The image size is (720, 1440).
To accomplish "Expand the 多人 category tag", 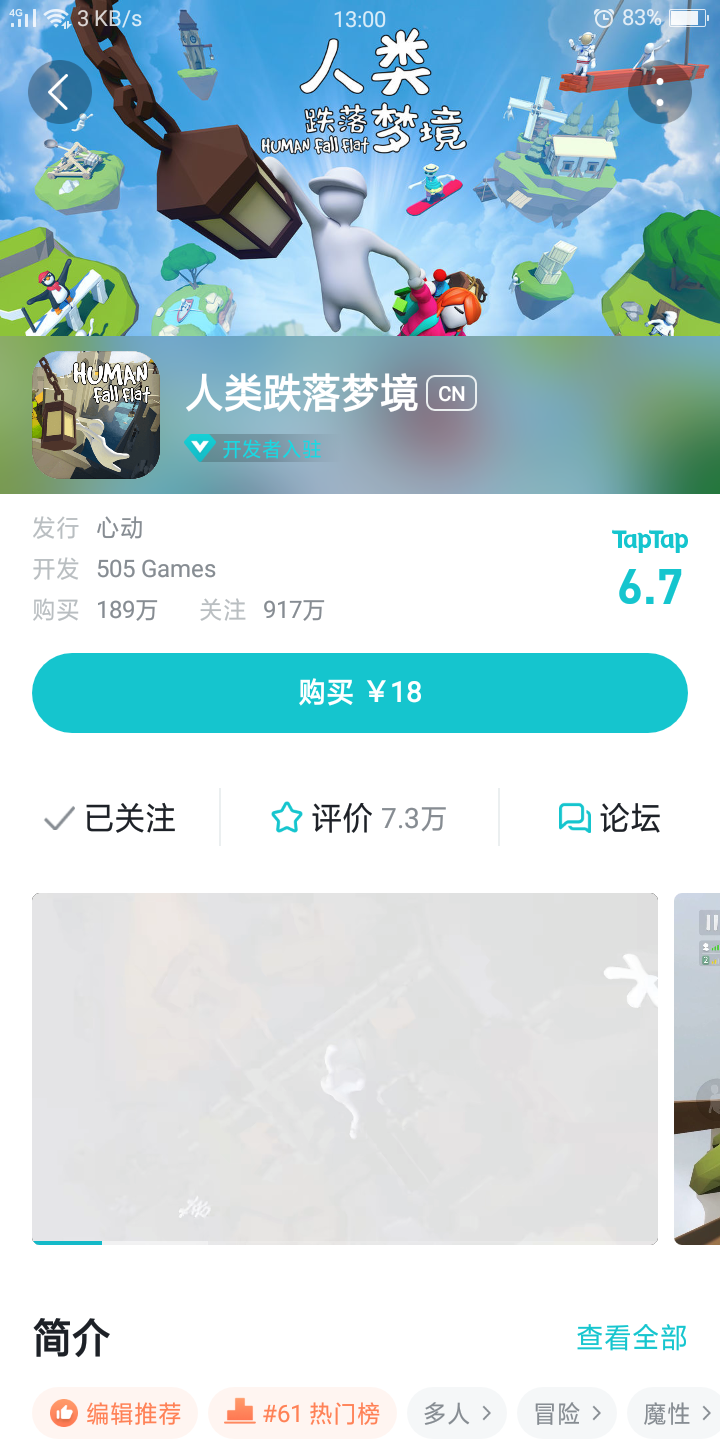I will click(456, 1412).
